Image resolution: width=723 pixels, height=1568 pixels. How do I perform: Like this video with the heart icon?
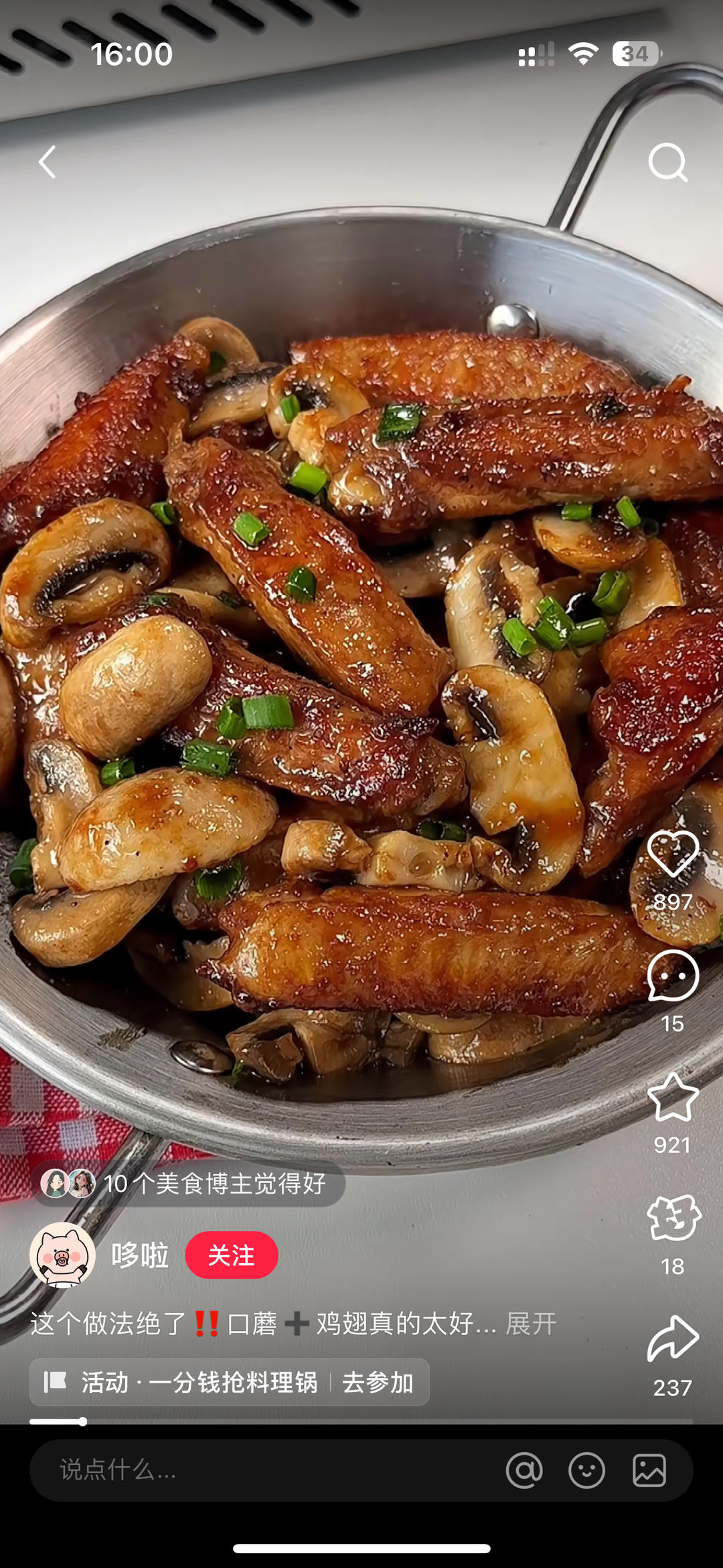pos(672,854)
